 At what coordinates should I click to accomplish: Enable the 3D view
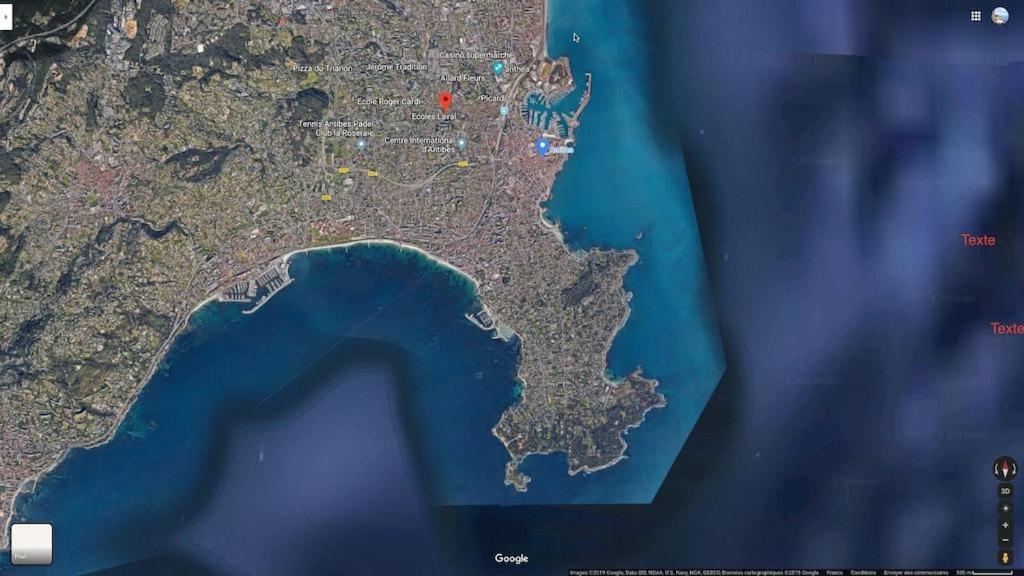(x=1005, y=492)
